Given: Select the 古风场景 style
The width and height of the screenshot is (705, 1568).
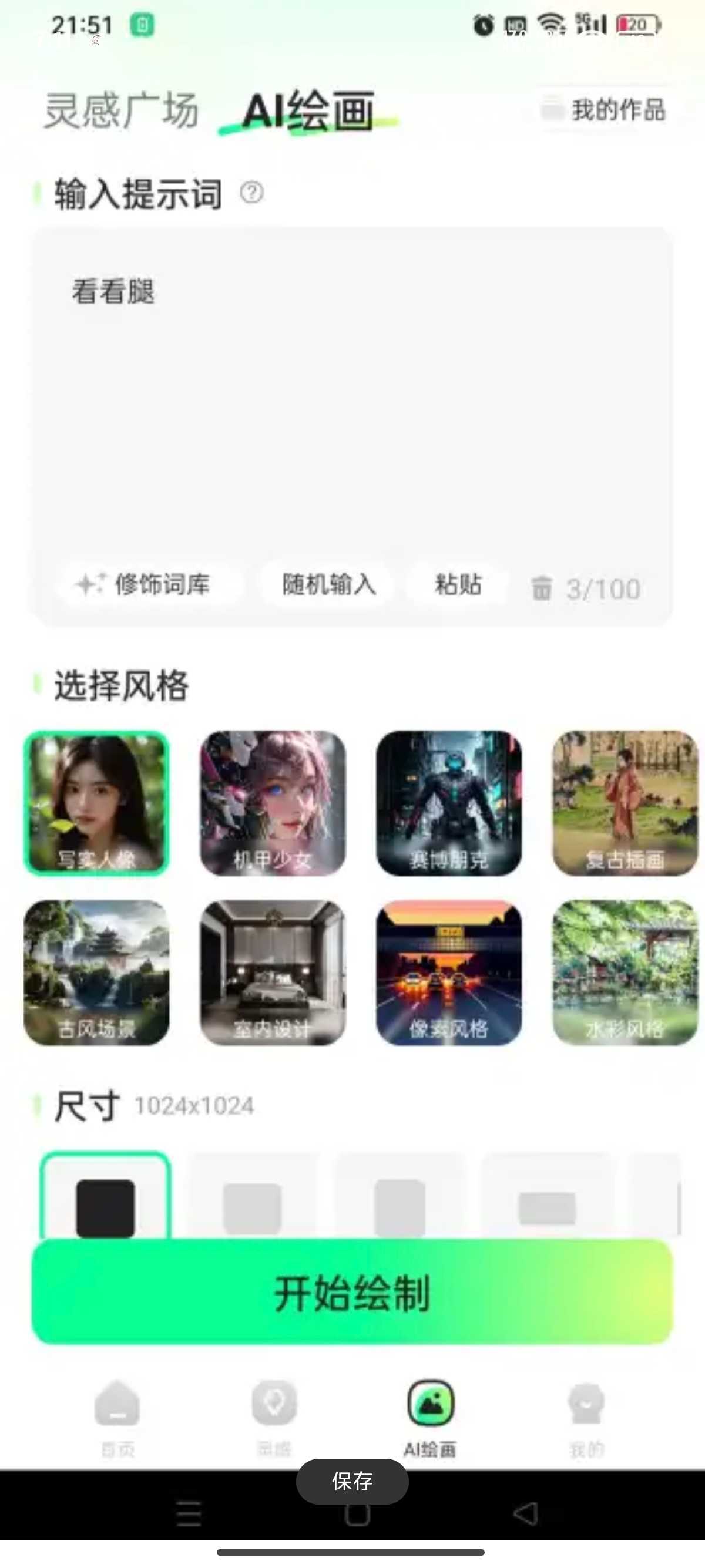Looking at the screenshot, I should 97,972.
